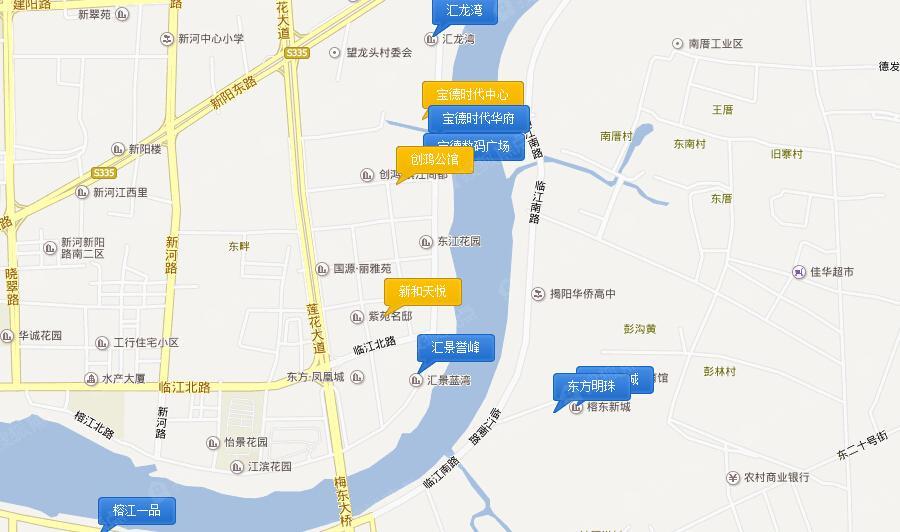Open the 汇龙湾 property marker
Image resolution: width=900 pixels, height=532 pixels.
(464, 11)
